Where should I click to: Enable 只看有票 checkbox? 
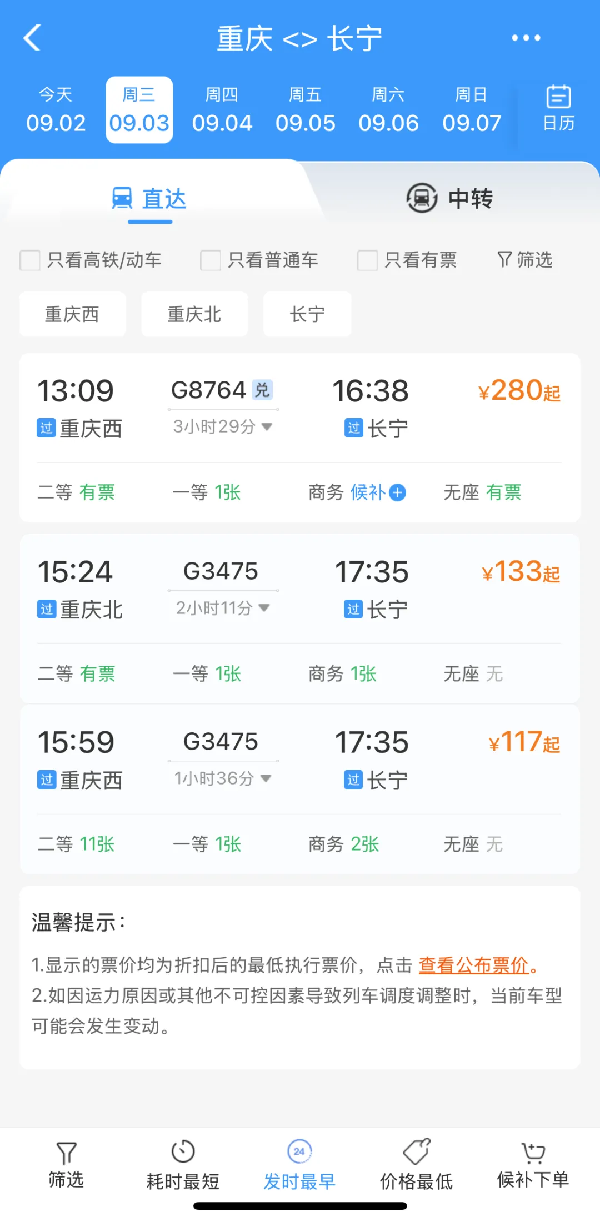408,260
